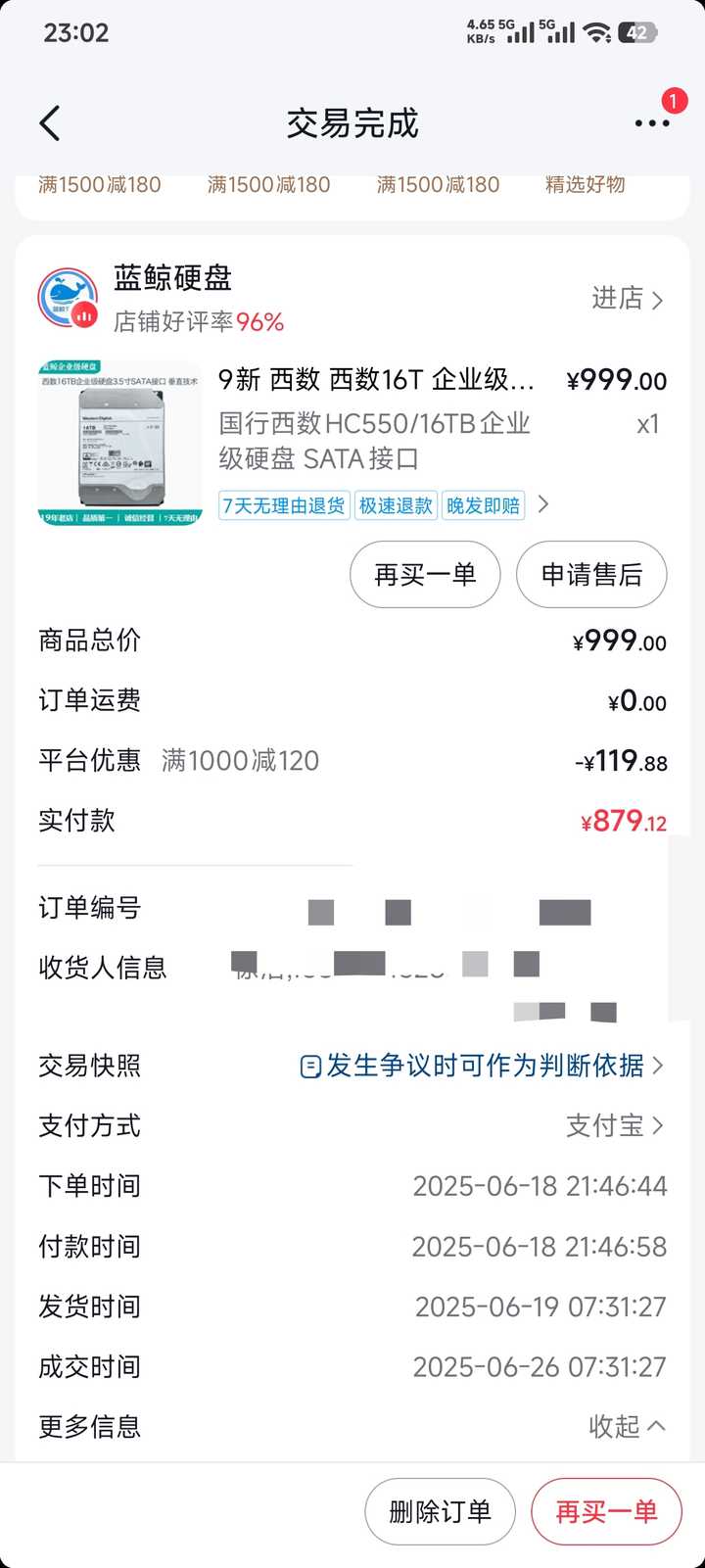
Task: Open the 交易快照 transaction snapshot
Action: click(480, 1066)
